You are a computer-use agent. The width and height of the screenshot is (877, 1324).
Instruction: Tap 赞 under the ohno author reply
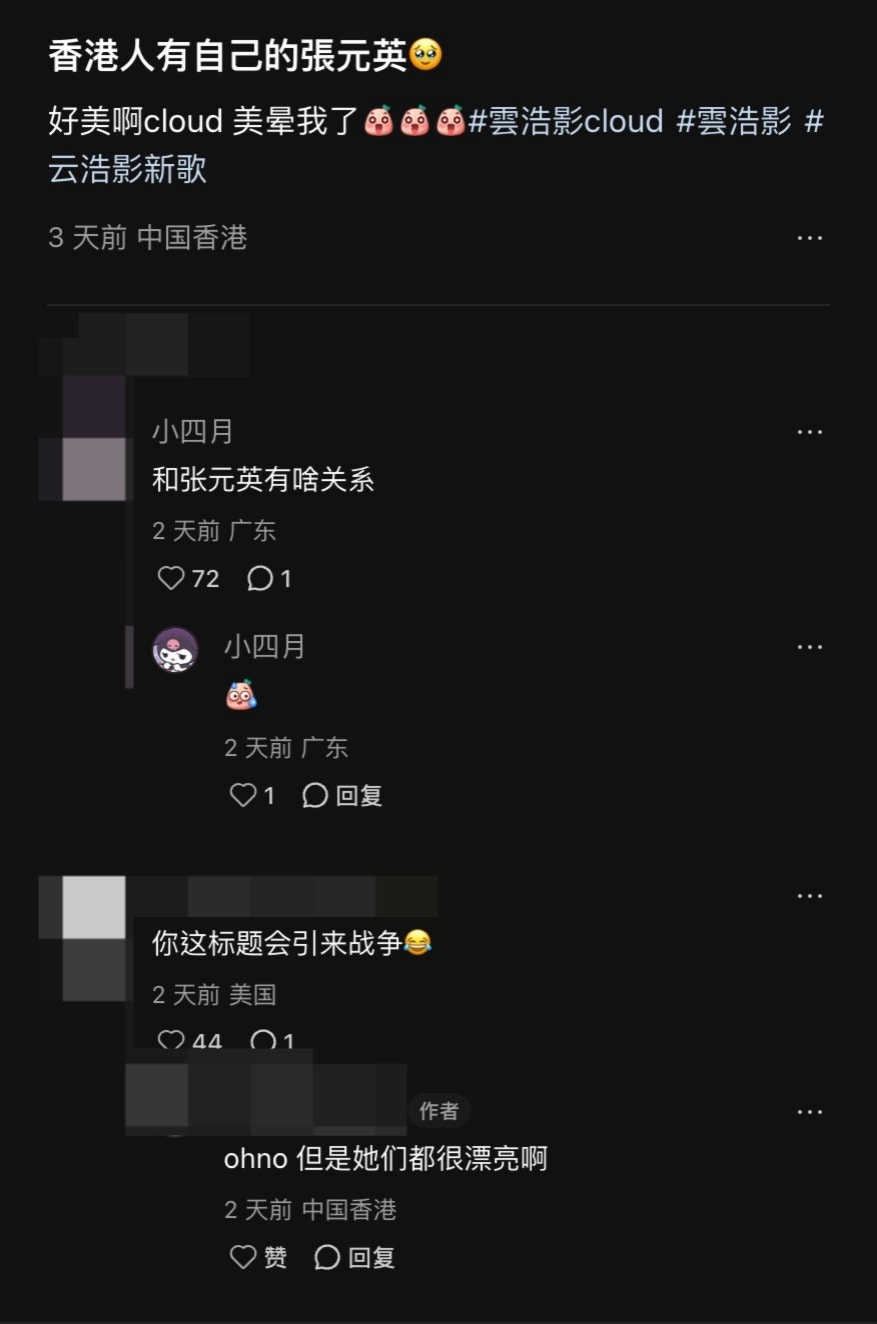(258, 1257)
